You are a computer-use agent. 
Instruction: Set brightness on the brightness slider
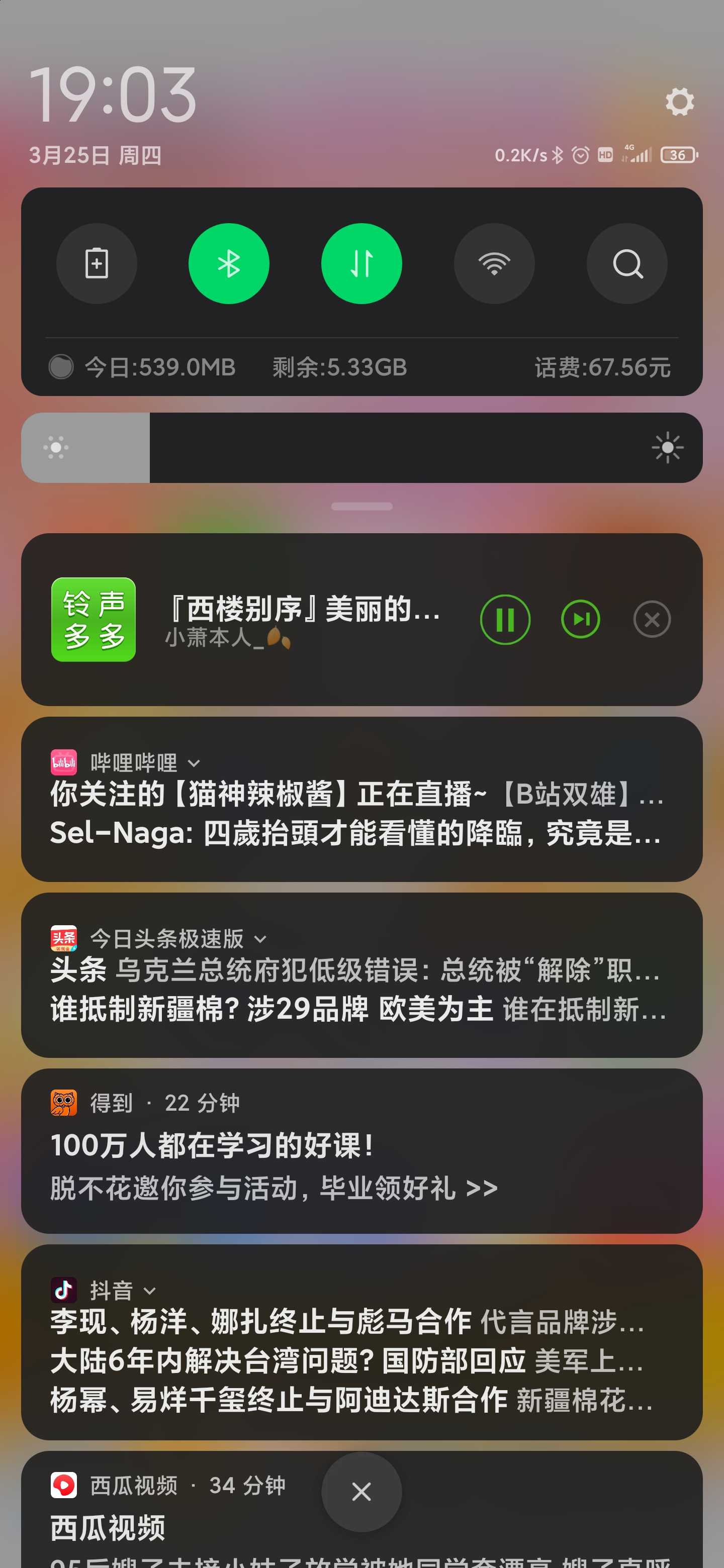click(x=361, y=448)
